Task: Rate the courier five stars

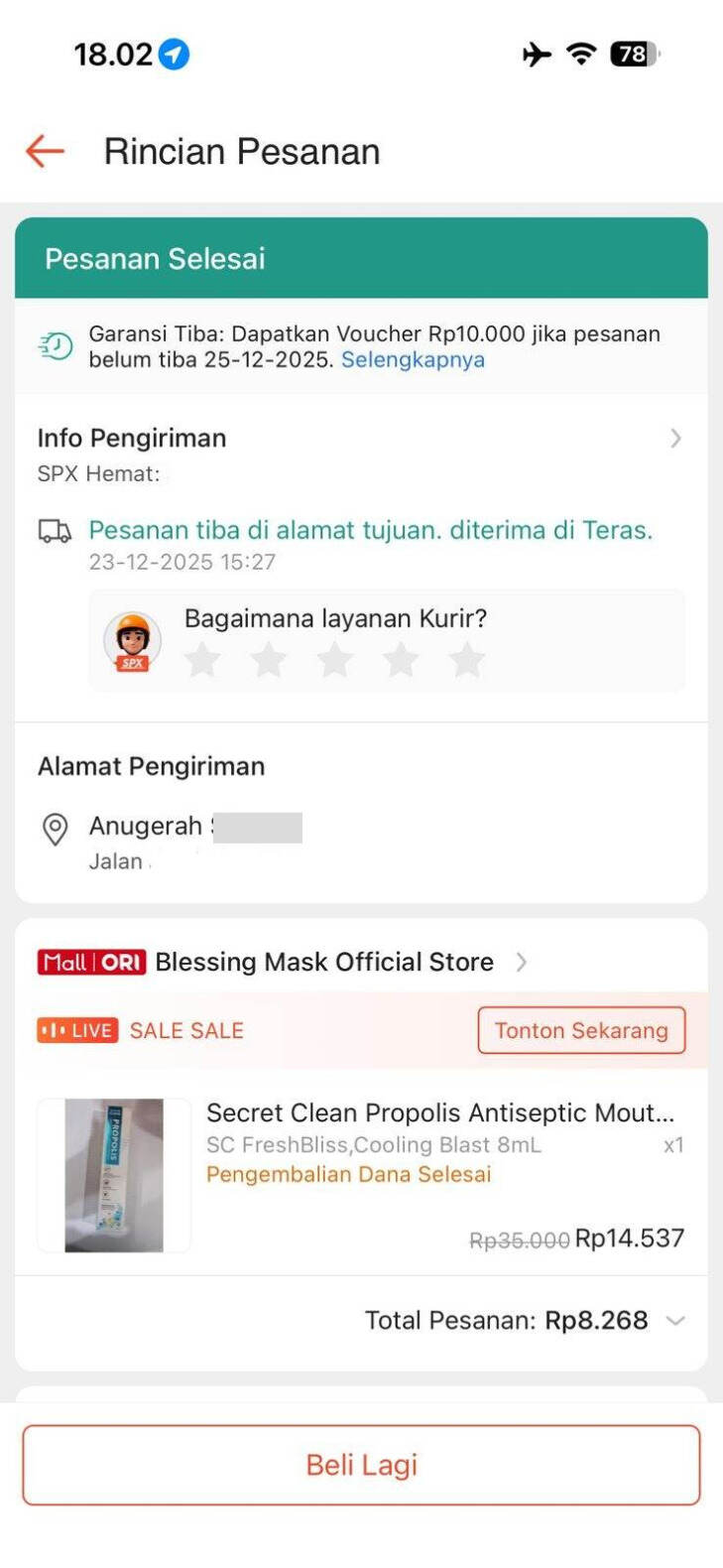Action: pyautogui.click(x=466, y=660)
